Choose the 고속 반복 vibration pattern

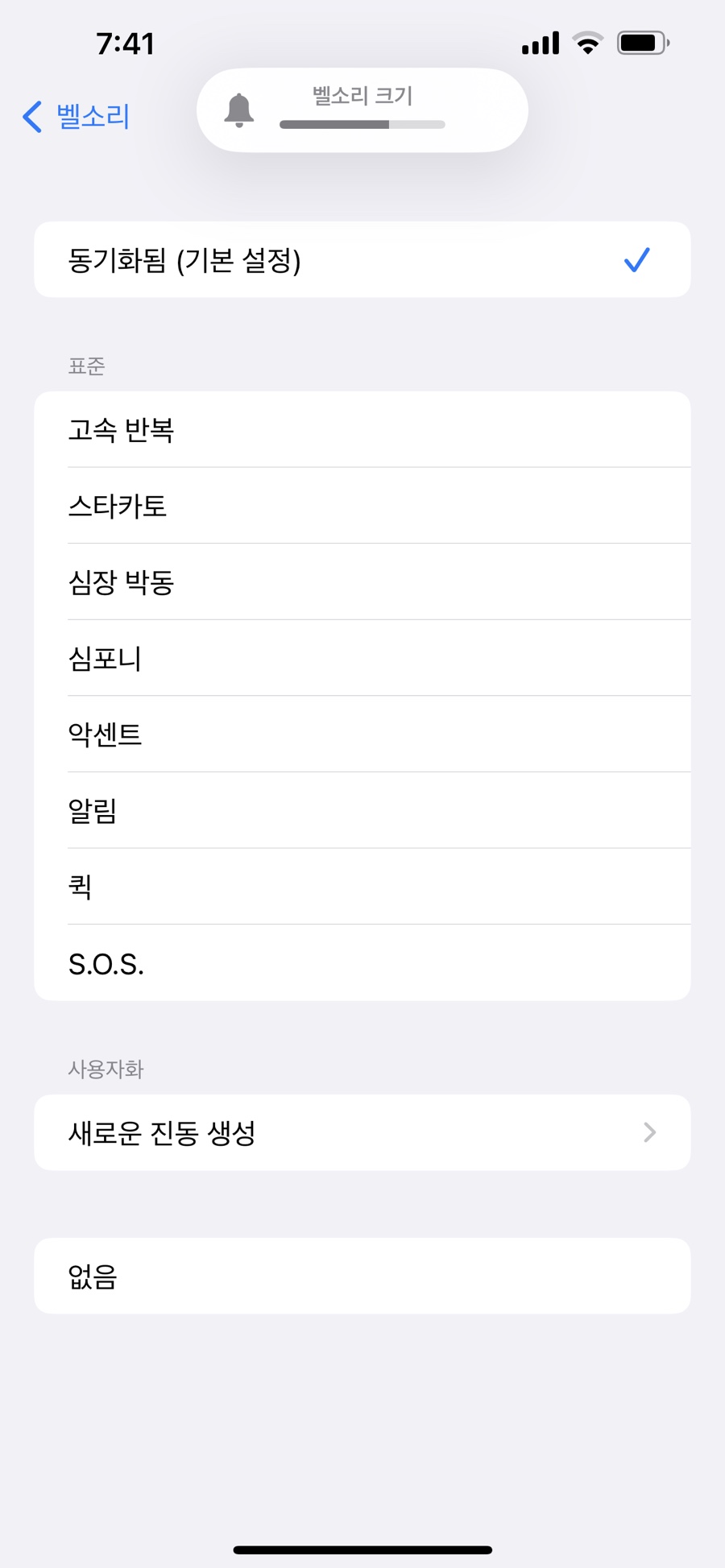click(x=362, y=429)
